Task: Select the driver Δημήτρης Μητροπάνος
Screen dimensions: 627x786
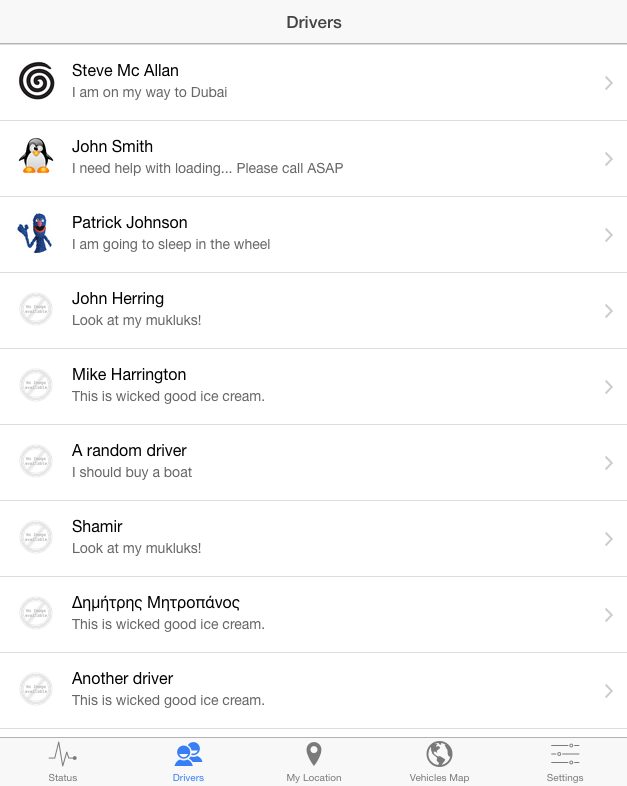Action: point(313,614)
